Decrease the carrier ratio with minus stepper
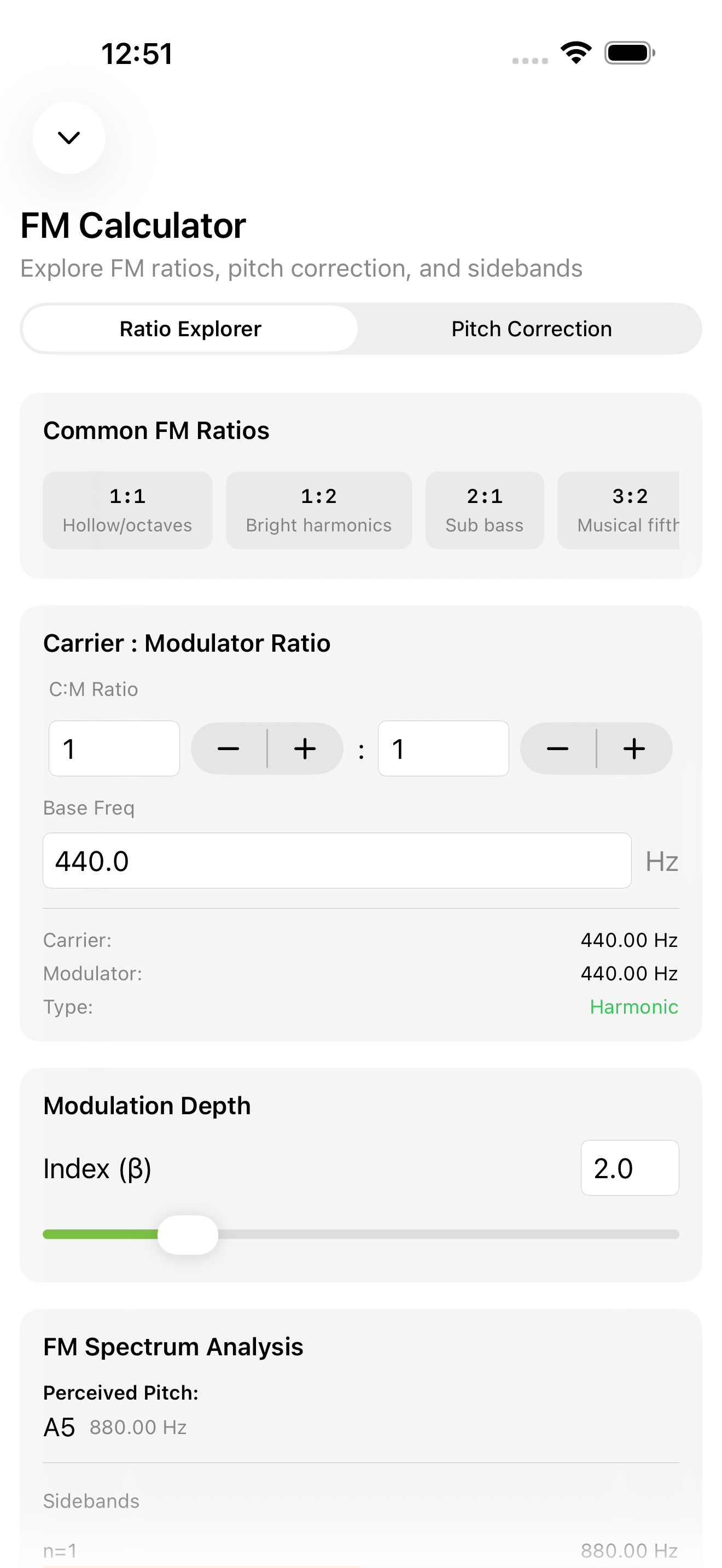 [x=229, y=748]
